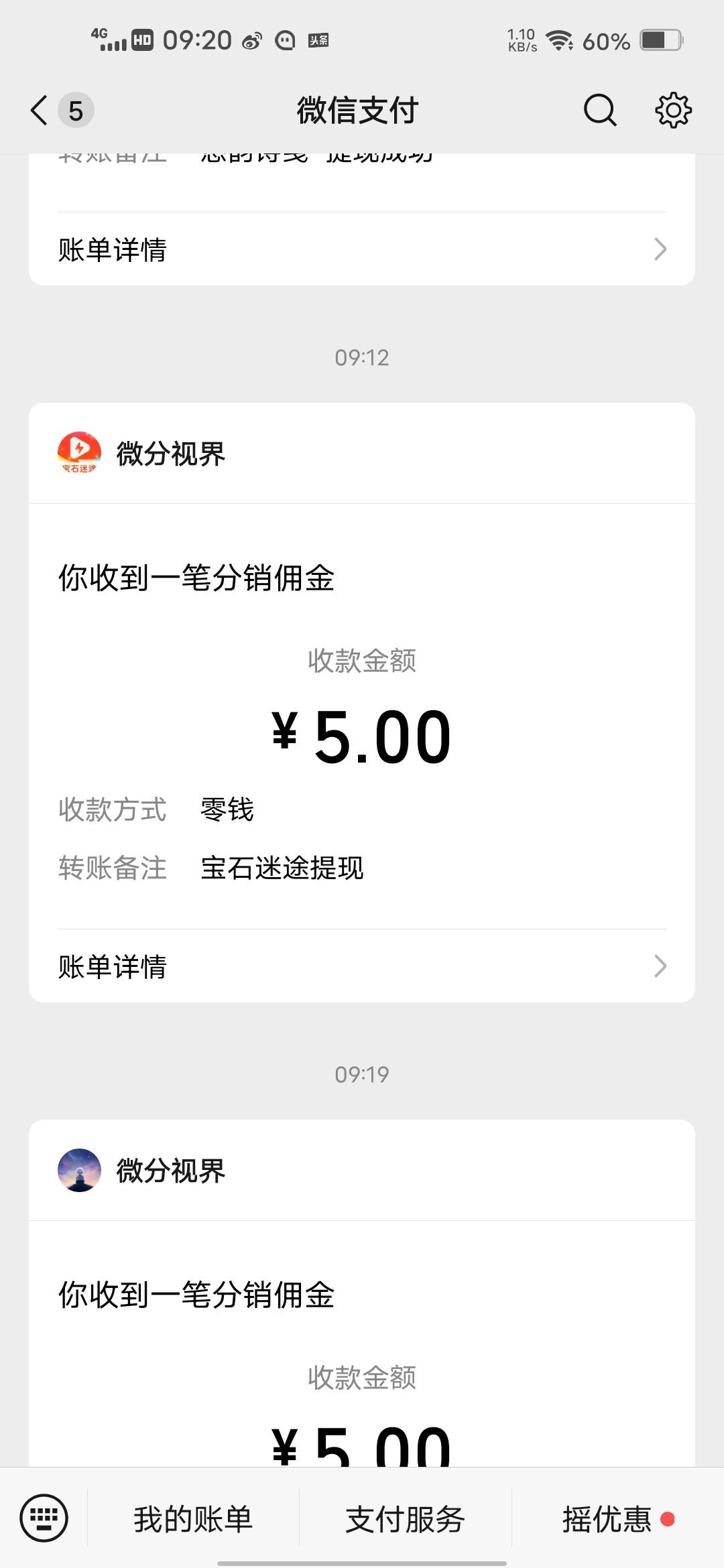Switch to the keyboard input mode
Screen dimensions: 724x1568
point(44,1518)
